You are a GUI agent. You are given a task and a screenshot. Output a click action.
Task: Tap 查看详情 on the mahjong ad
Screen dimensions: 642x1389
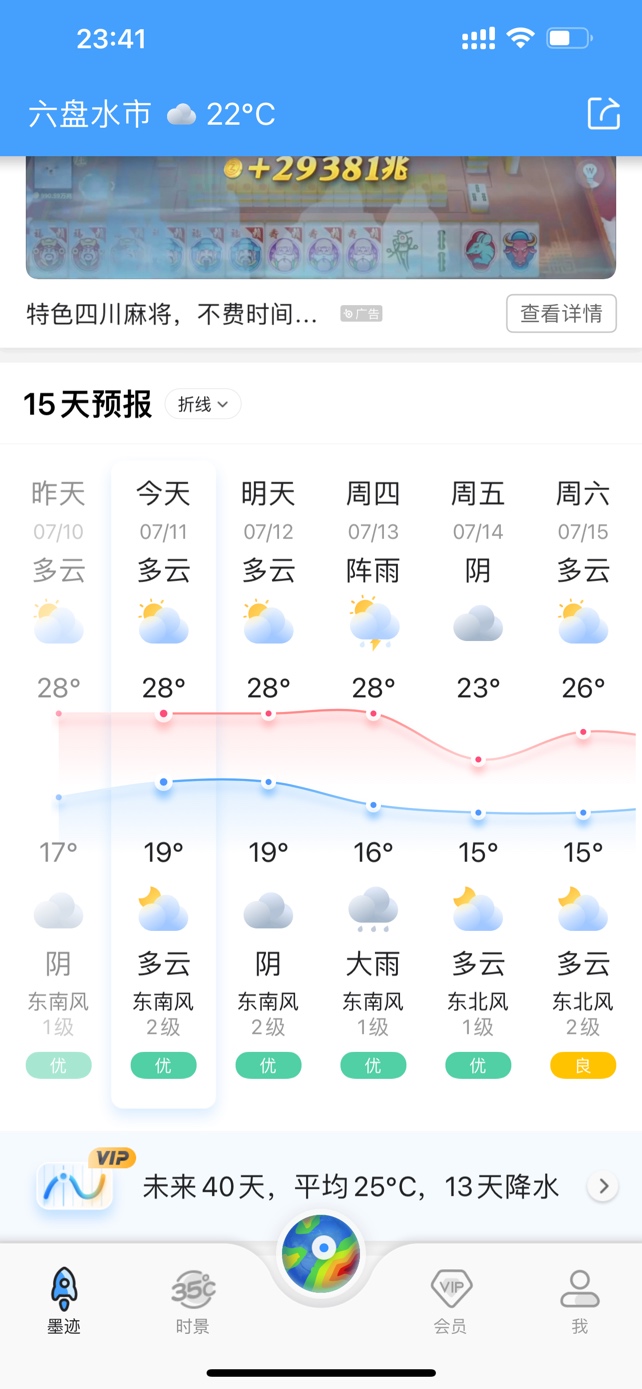point(561,314)
